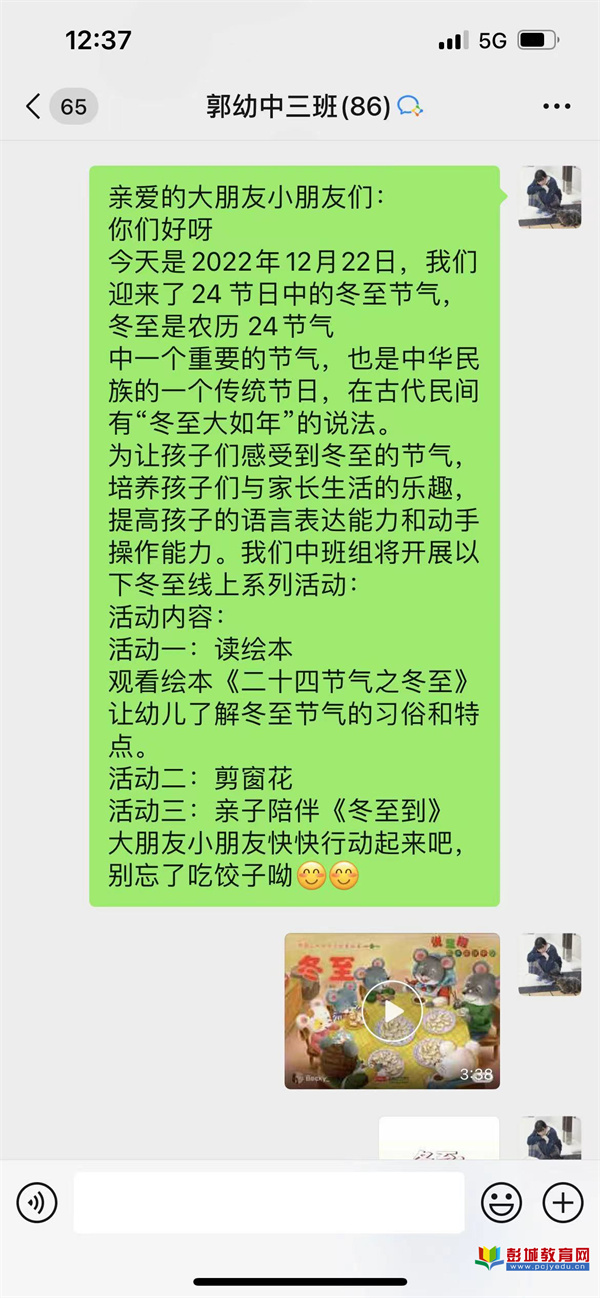Tap the message text field

(268, 1202)
